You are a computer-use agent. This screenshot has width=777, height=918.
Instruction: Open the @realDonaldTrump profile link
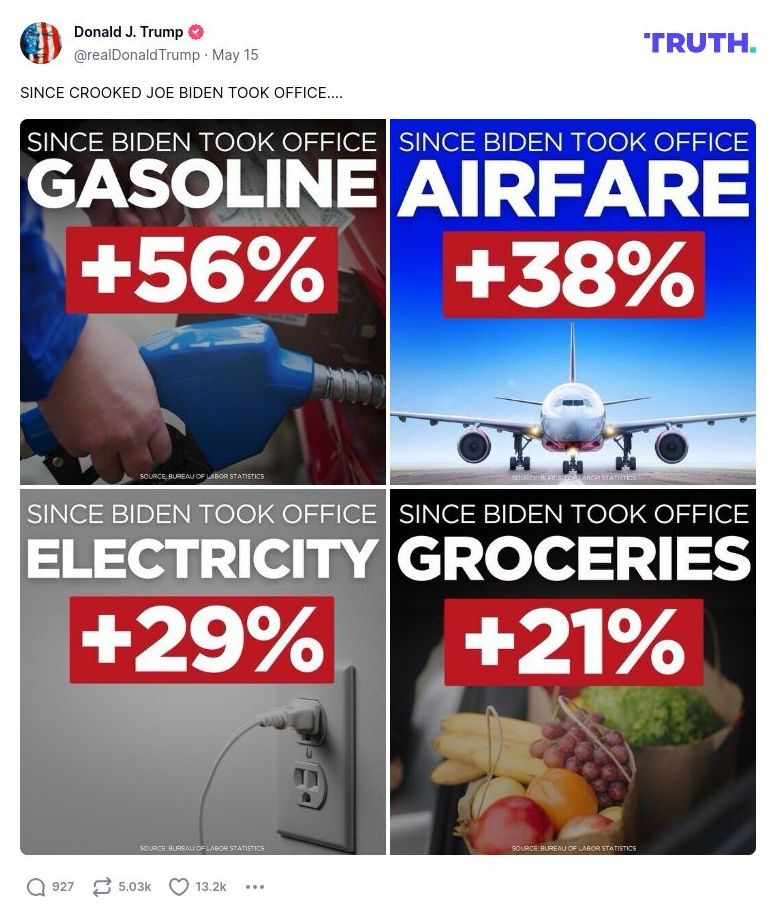[x=138, y=55]
